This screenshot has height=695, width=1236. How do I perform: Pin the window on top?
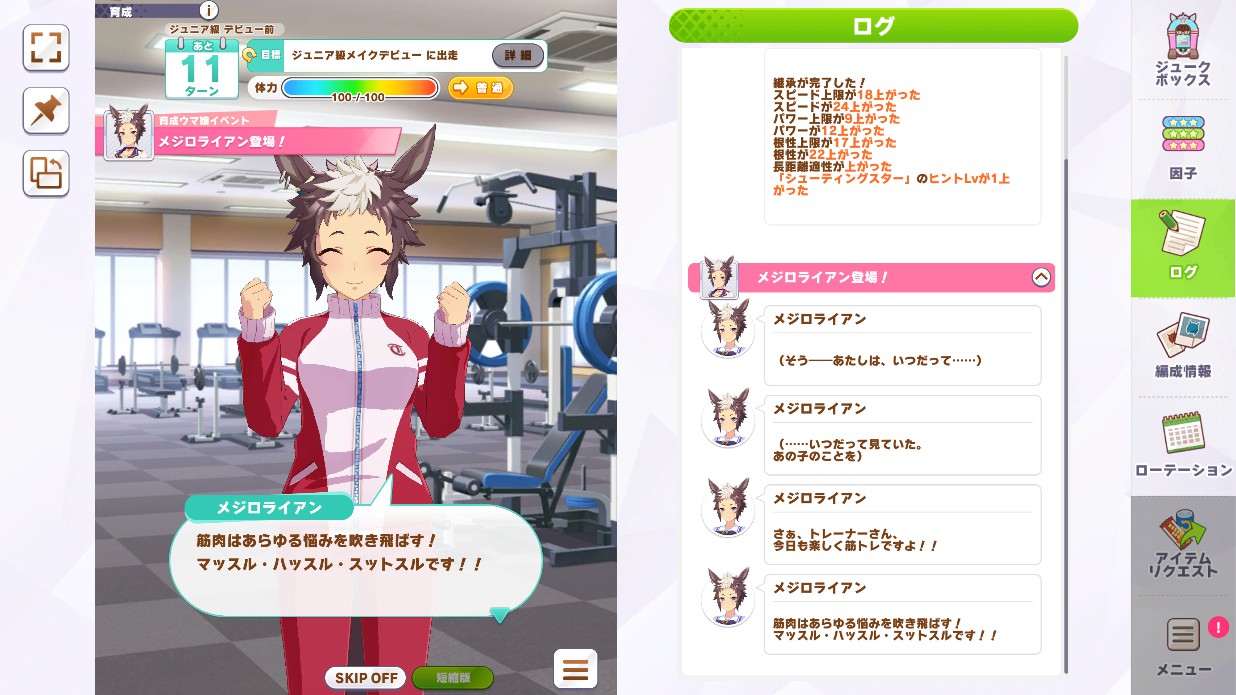click(x=46, y=110)
